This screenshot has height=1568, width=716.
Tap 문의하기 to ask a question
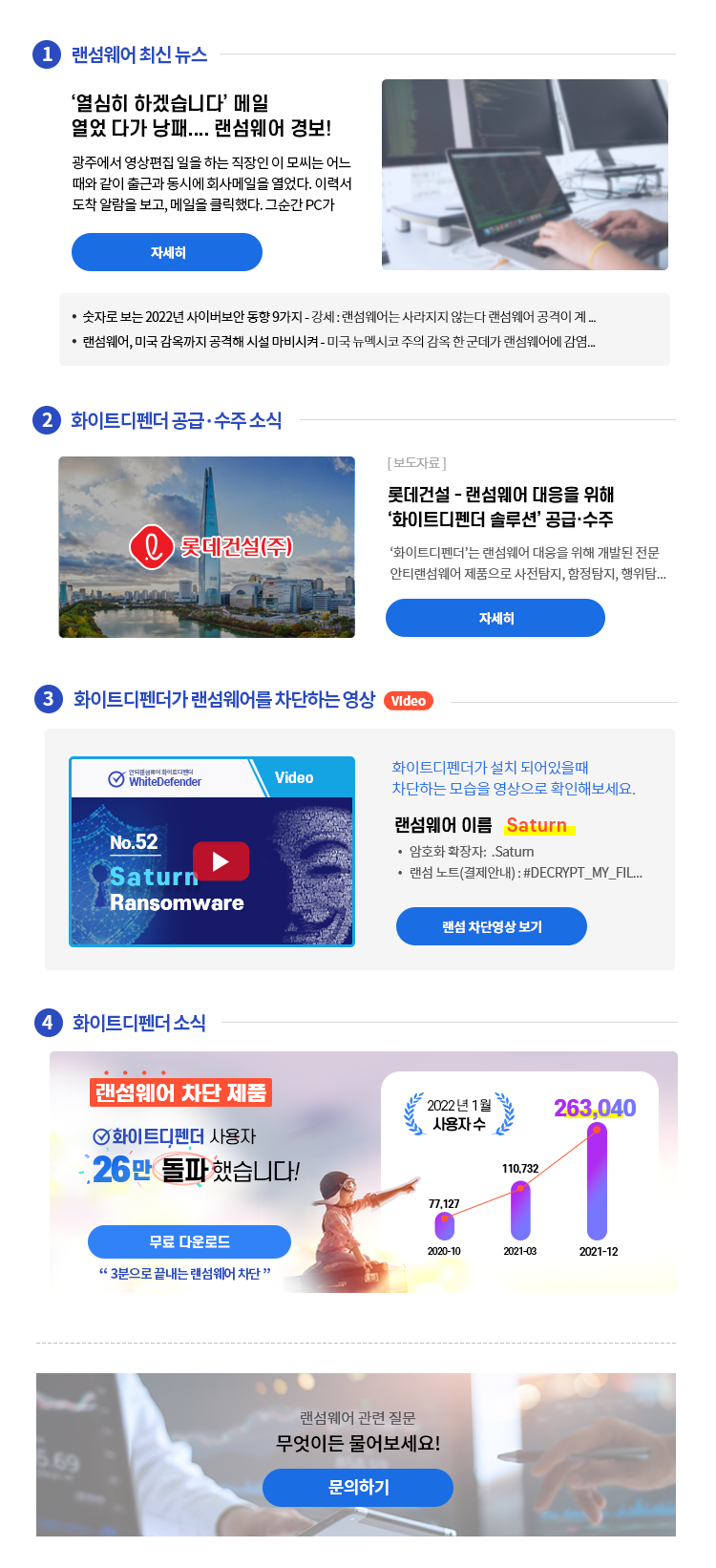point(358,1487)
